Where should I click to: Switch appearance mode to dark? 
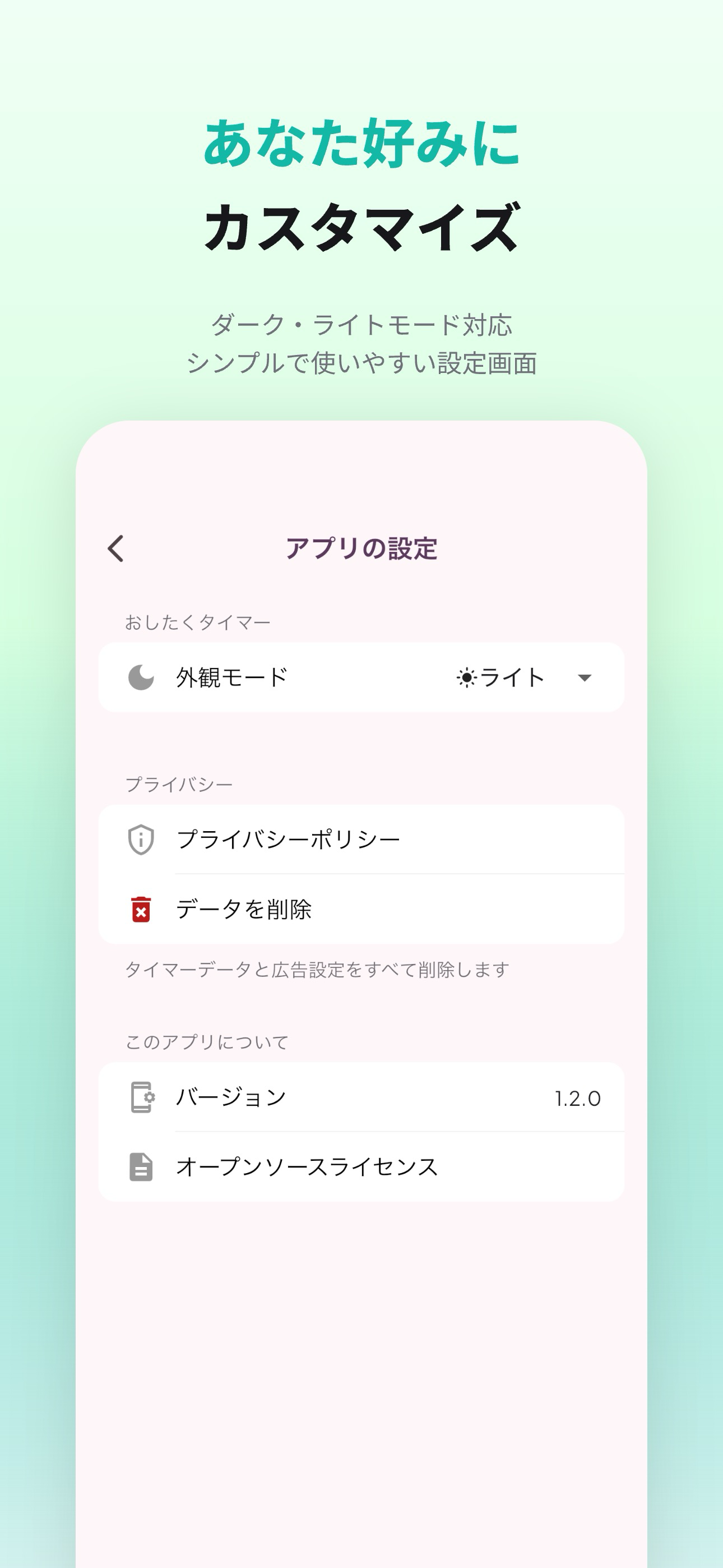click(x=525, y=677)
